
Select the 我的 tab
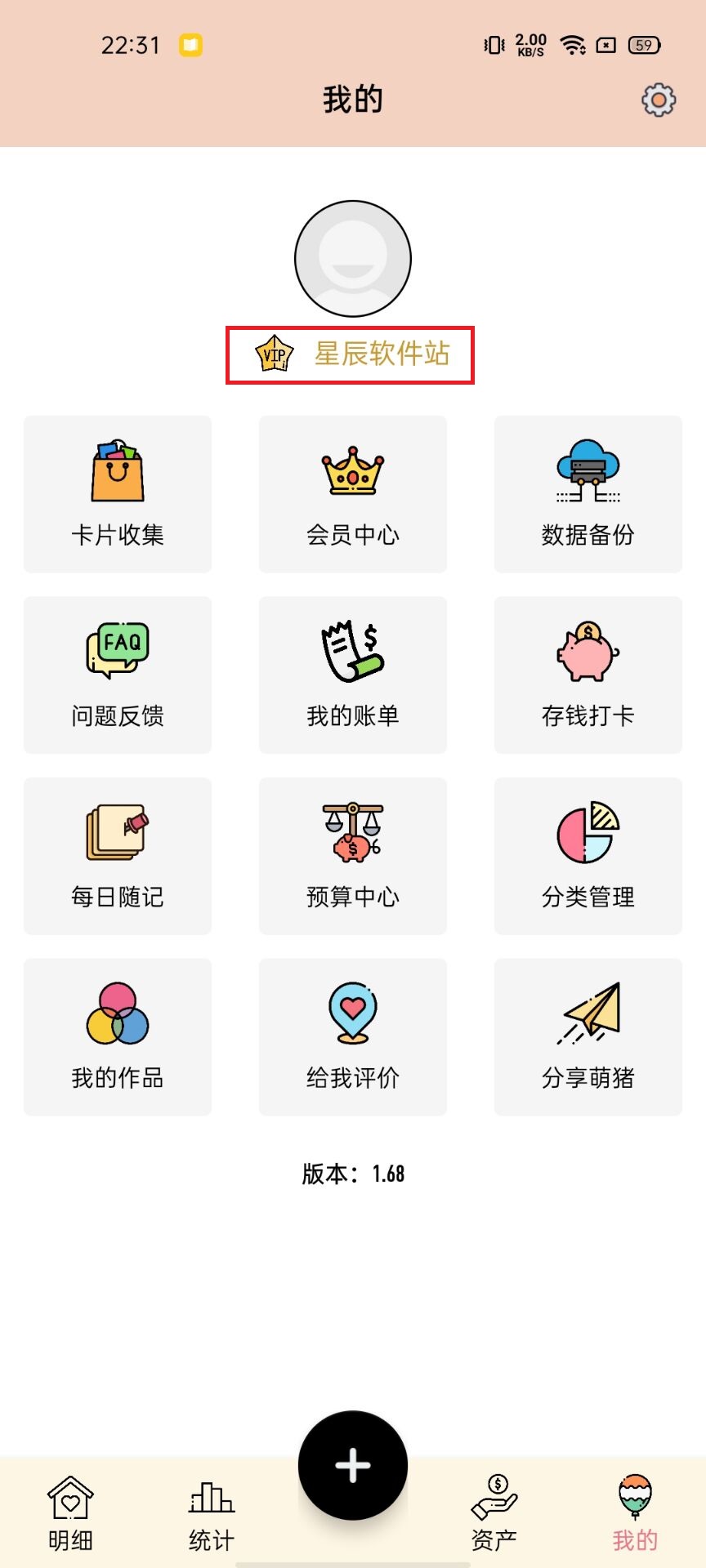635,1514
